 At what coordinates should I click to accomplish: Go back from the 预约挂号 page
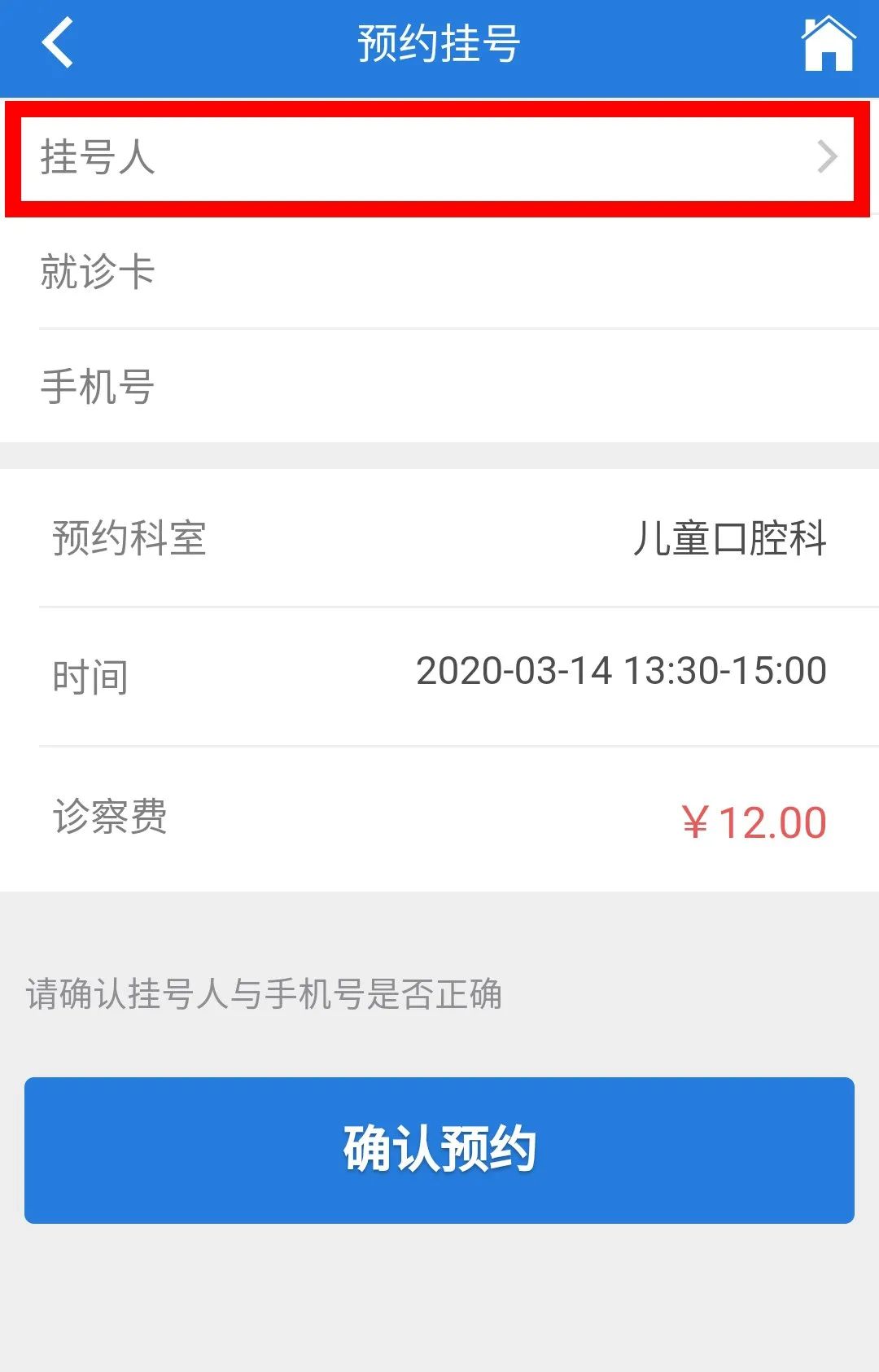pyautogui.click(x=57, y=42)
